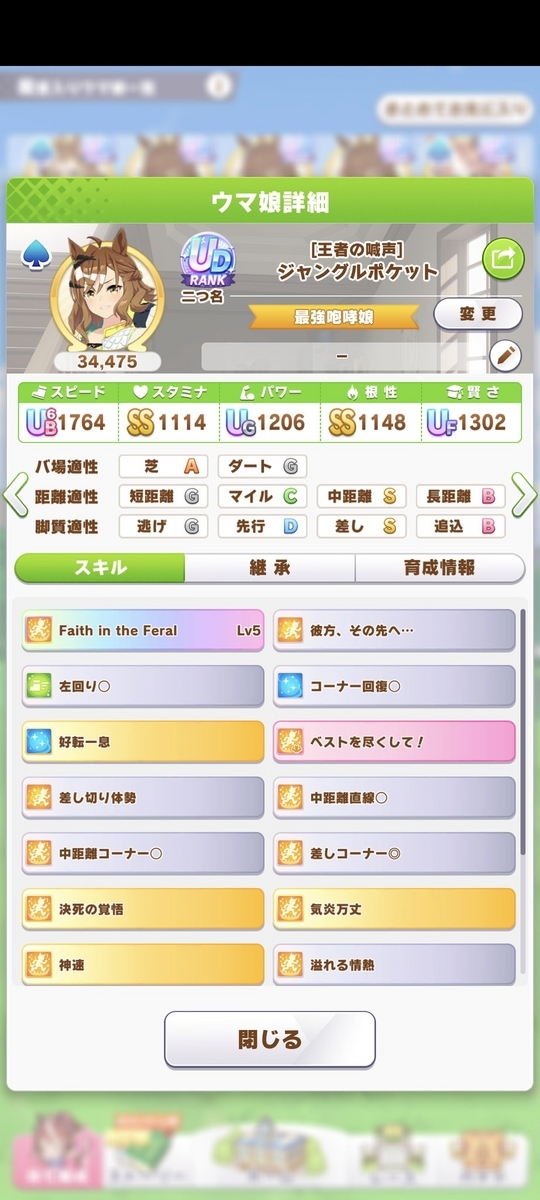Switch to the 育成情報 tab
This screenshot has width=540, height=1200.
click(440, 568)
